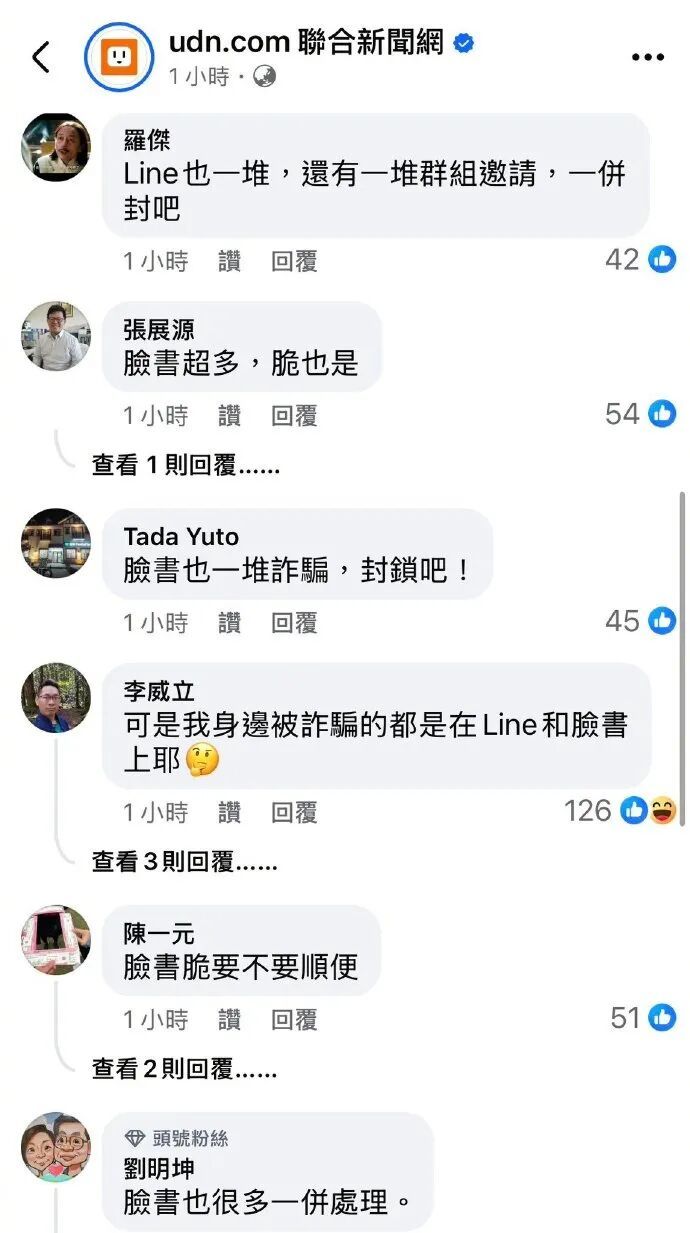Reply to 羅傑's comment
690x1233 pixels.
click(294, 261)
